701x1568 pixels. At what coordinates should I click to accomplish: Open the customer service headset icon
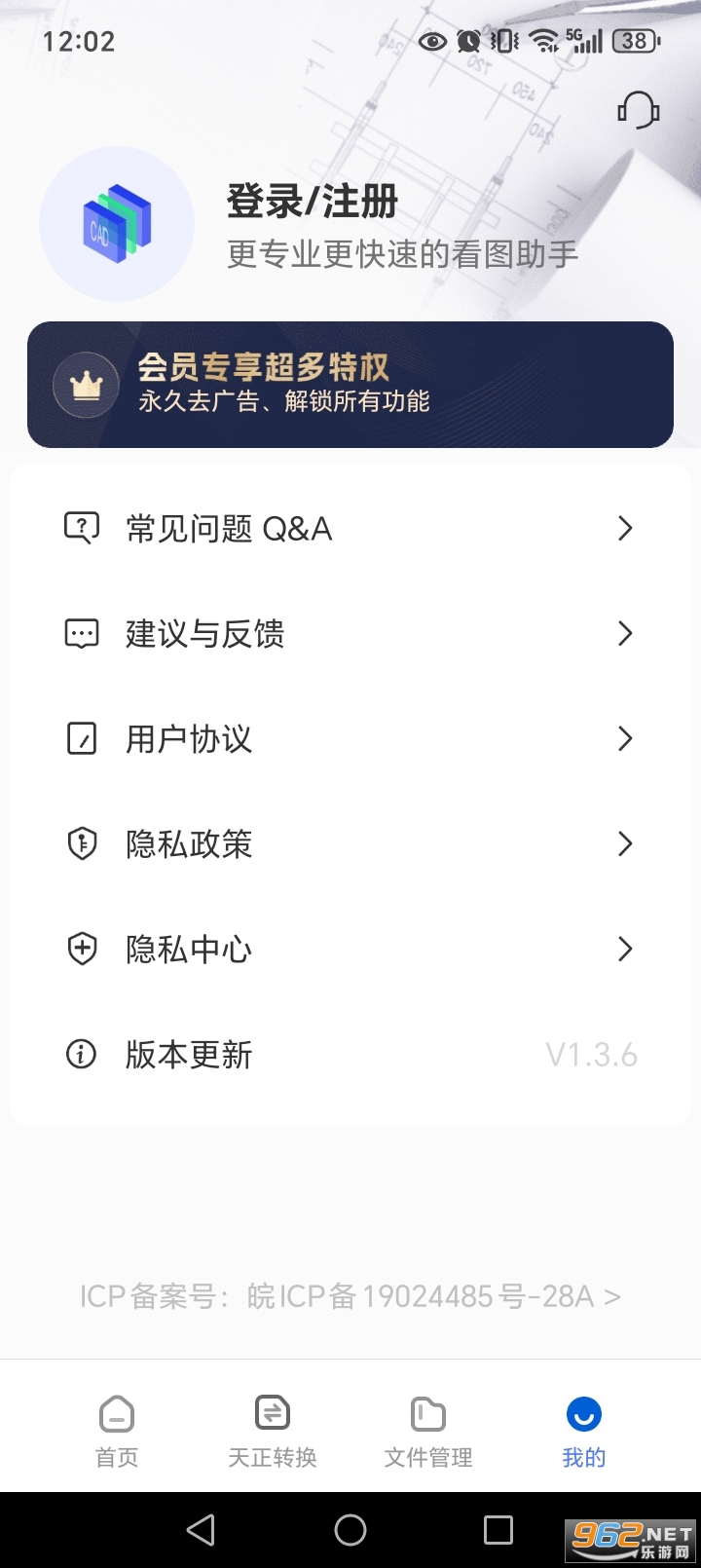[638, 109]
